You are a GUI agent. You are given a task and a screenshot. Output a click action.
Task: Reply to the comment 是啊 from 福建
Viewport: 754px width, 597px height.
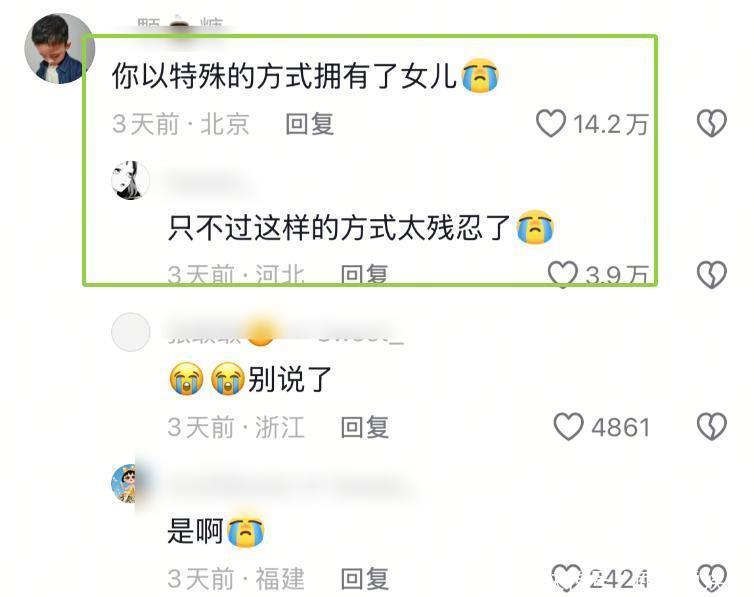coord(364,578)
